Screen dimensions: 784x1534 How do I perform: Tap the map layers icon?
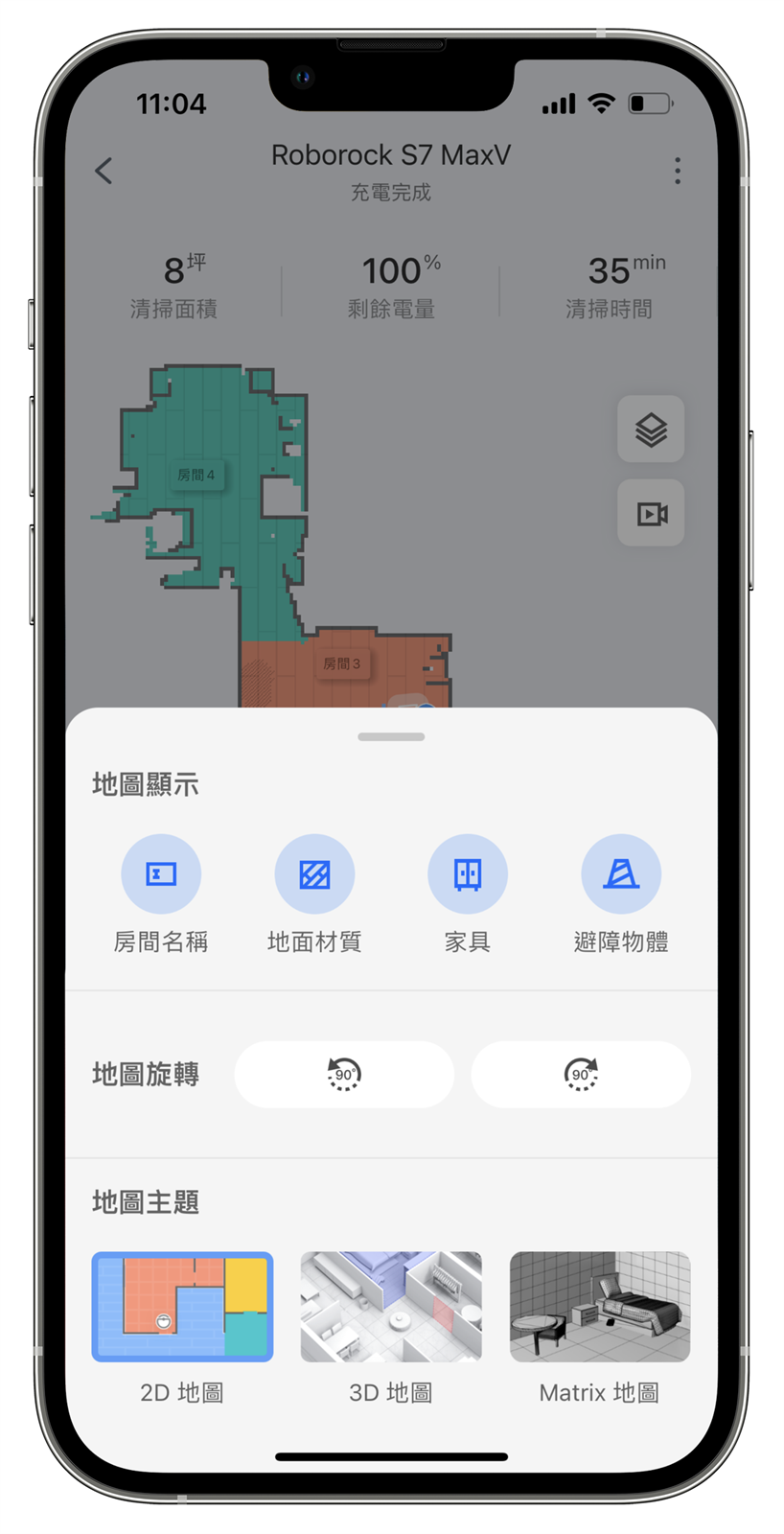pyautogui.click(x=651, y=430)
